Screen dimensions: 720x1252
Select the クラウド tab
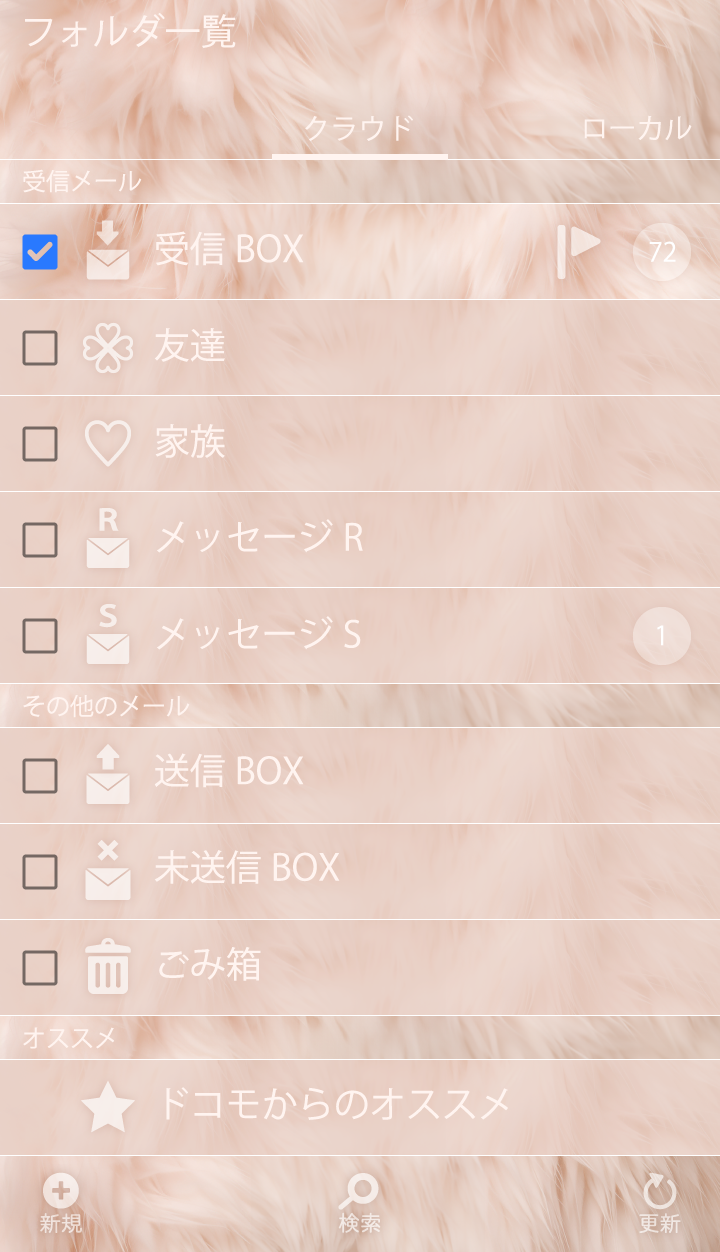coord(359,129)
